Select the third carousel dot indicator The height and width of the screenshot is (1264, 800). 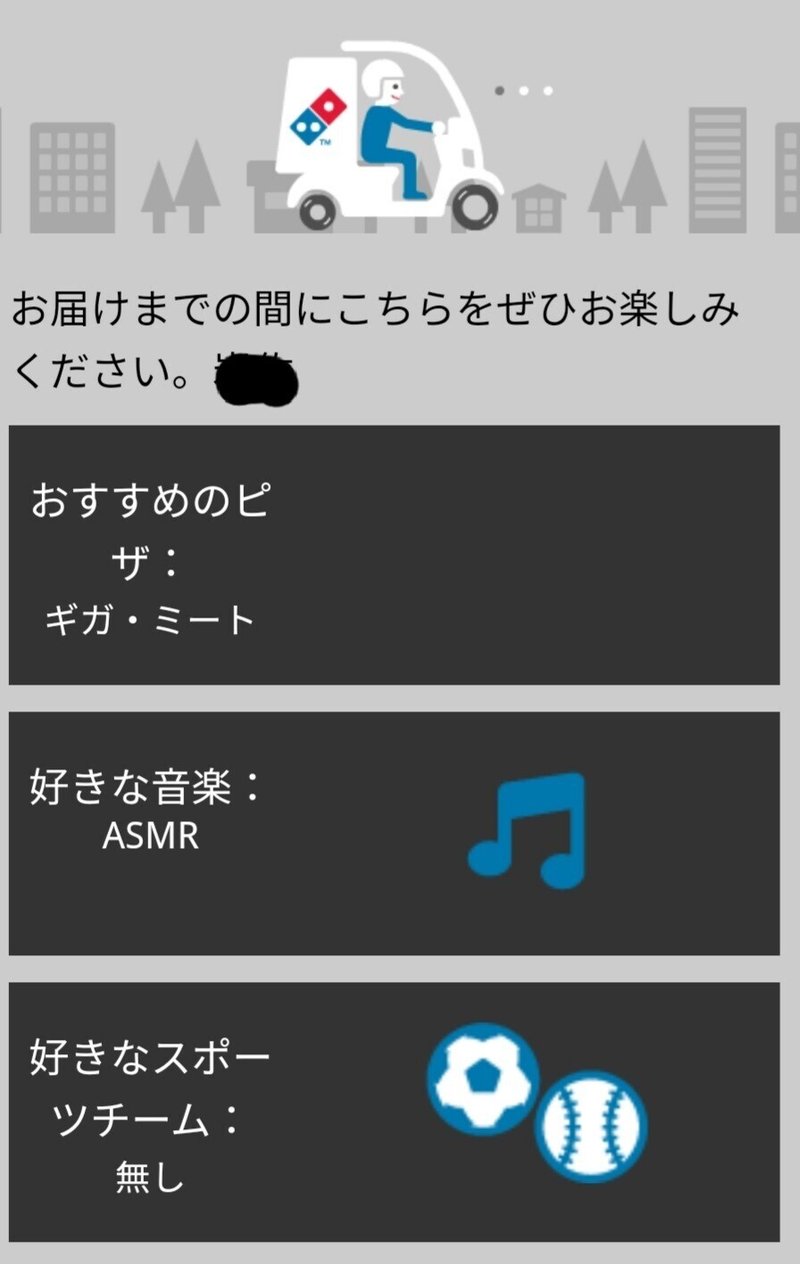point(550,92)
